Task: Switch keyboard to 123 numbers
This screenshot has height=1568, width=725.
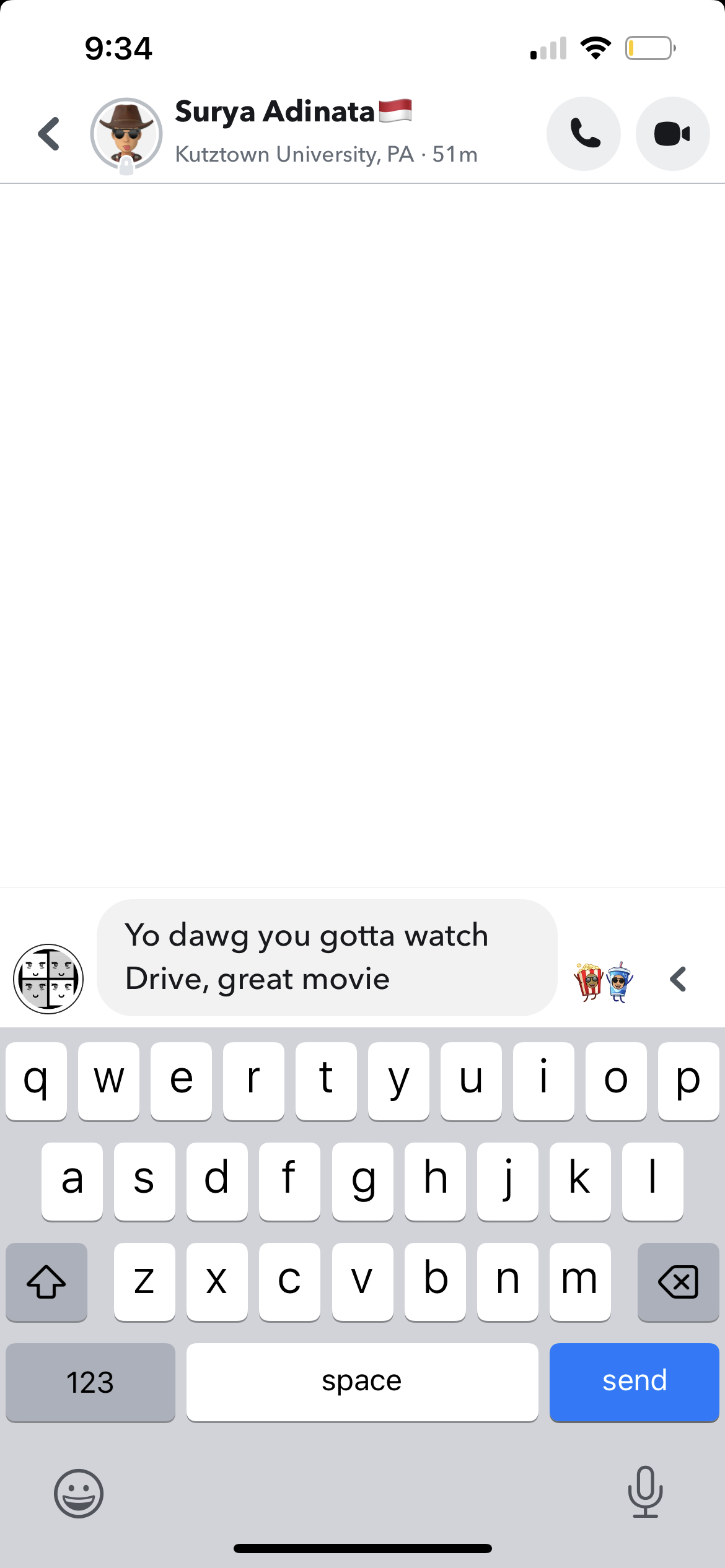Action: click(90, 1382)
